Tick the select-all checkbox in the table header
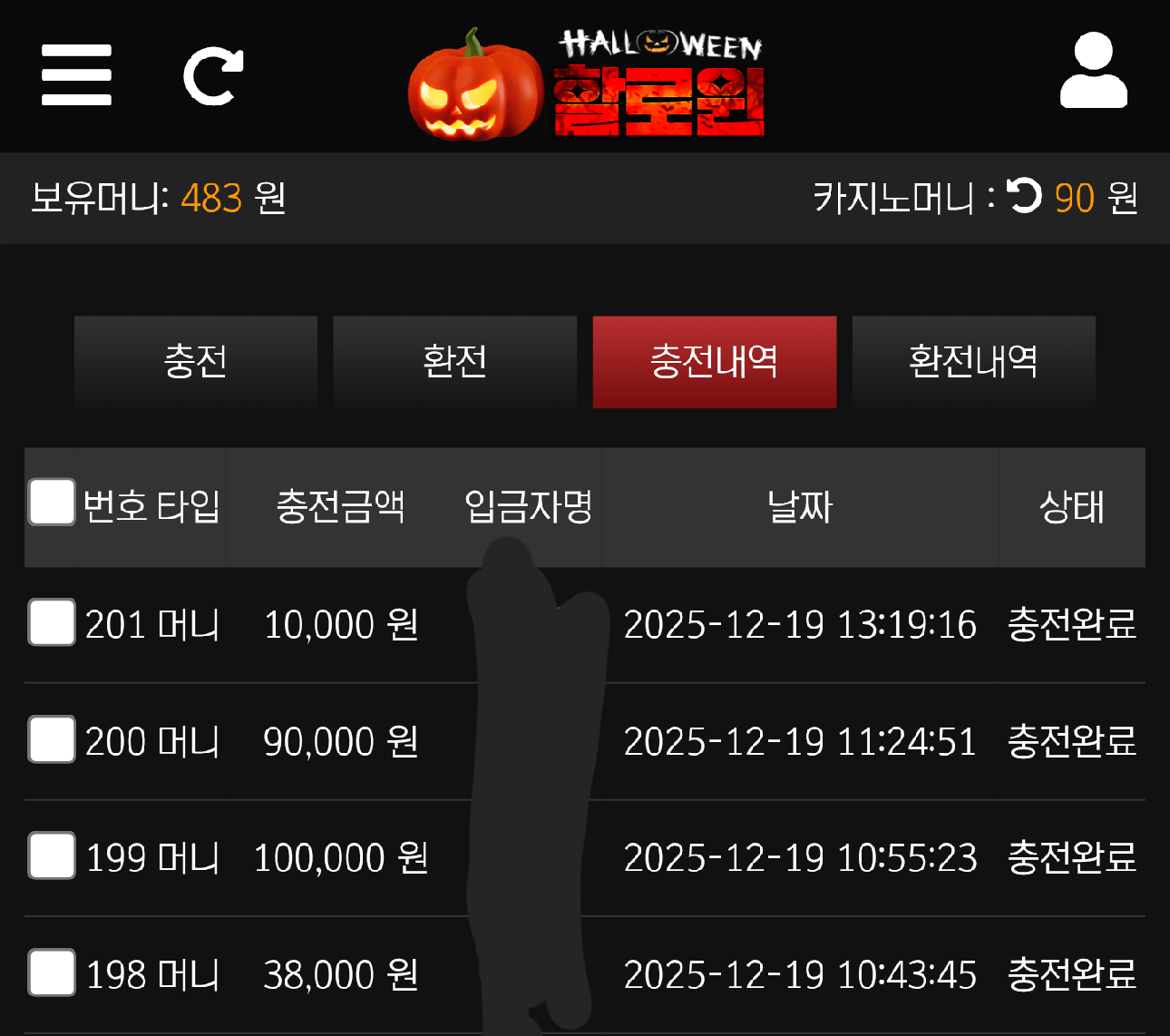This screenshot has height=1036, width=1170. 52,503
